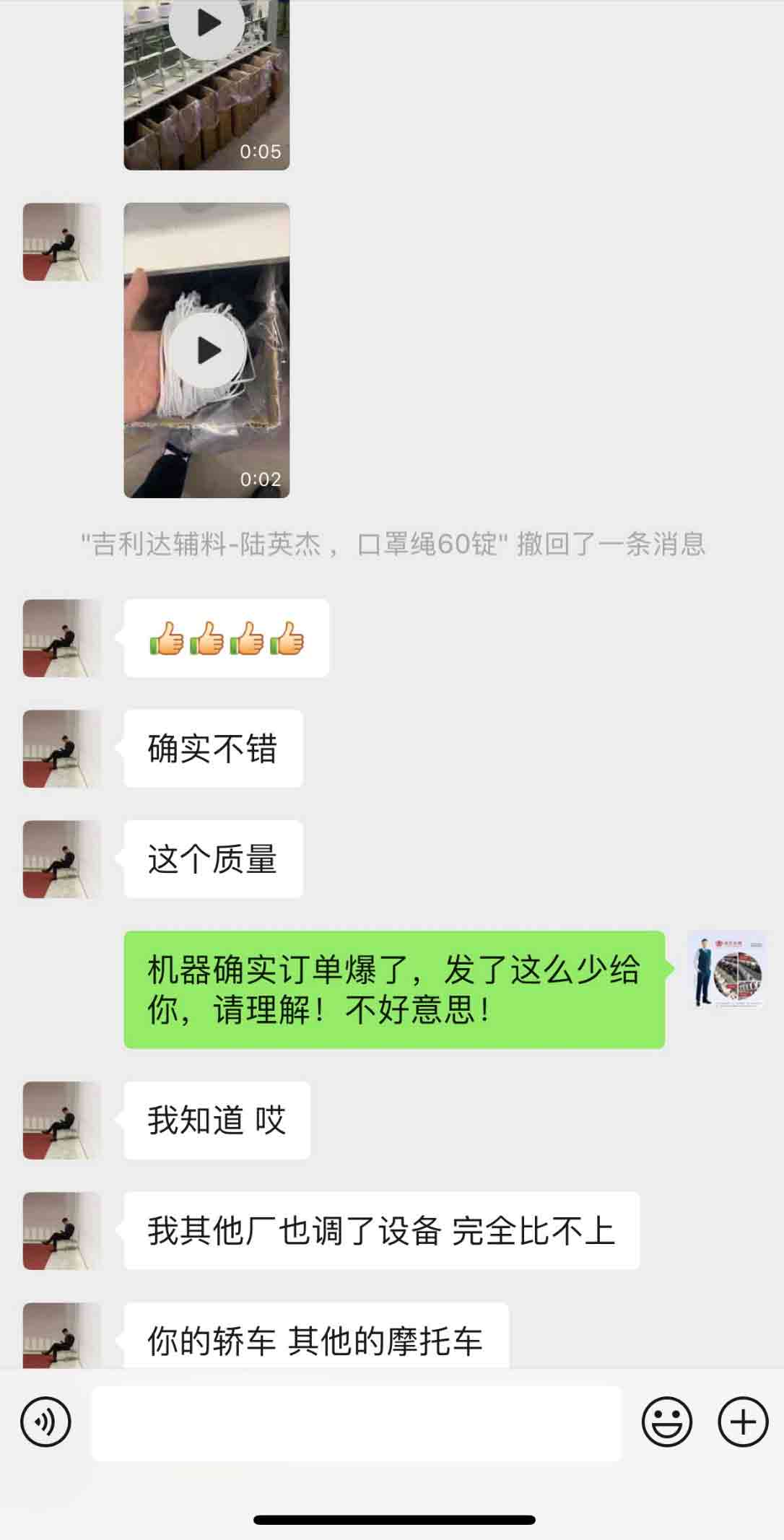The width and height of the screenshot is (784, 1540).
Task: Focus the message text field
Action: pyautogui.click(x=356, y=1422)
